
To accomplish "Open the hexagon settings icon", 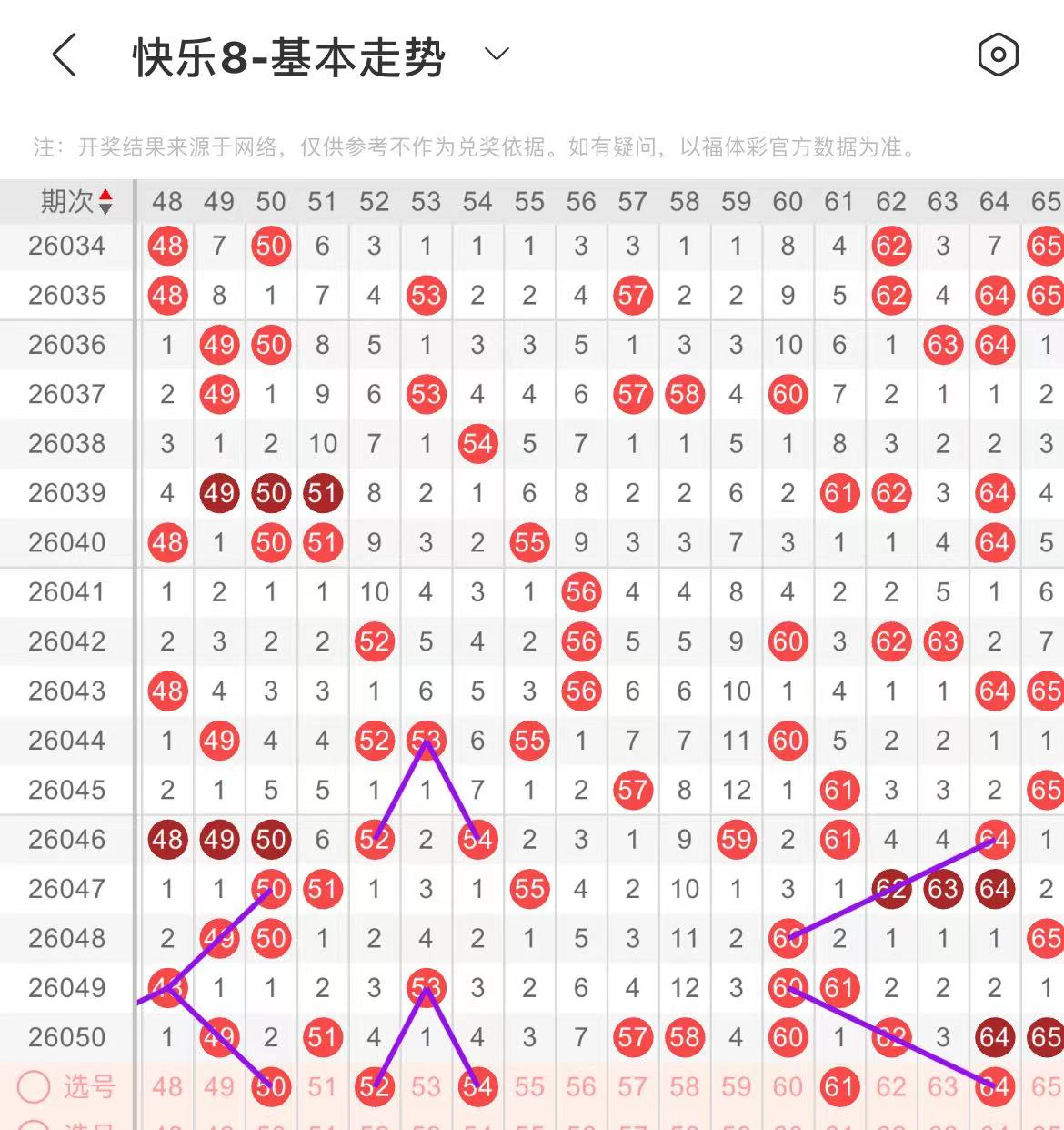I will click(998, 55).
